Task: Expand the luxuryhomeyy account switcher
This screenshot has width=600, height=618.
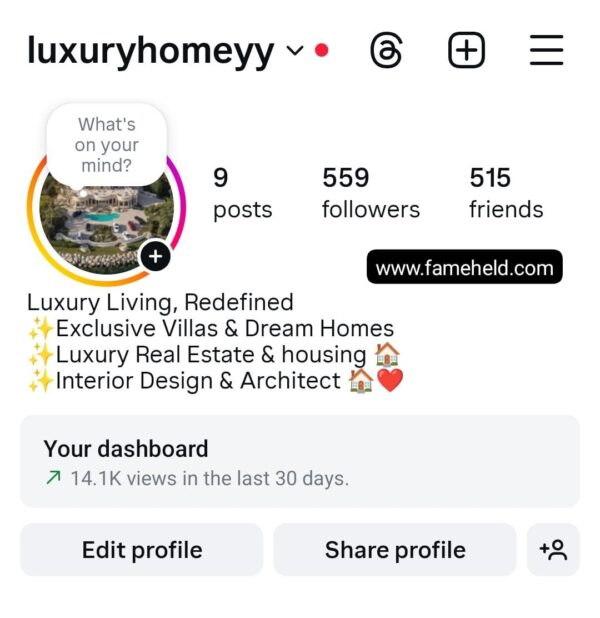Action: tap(294, 51)
